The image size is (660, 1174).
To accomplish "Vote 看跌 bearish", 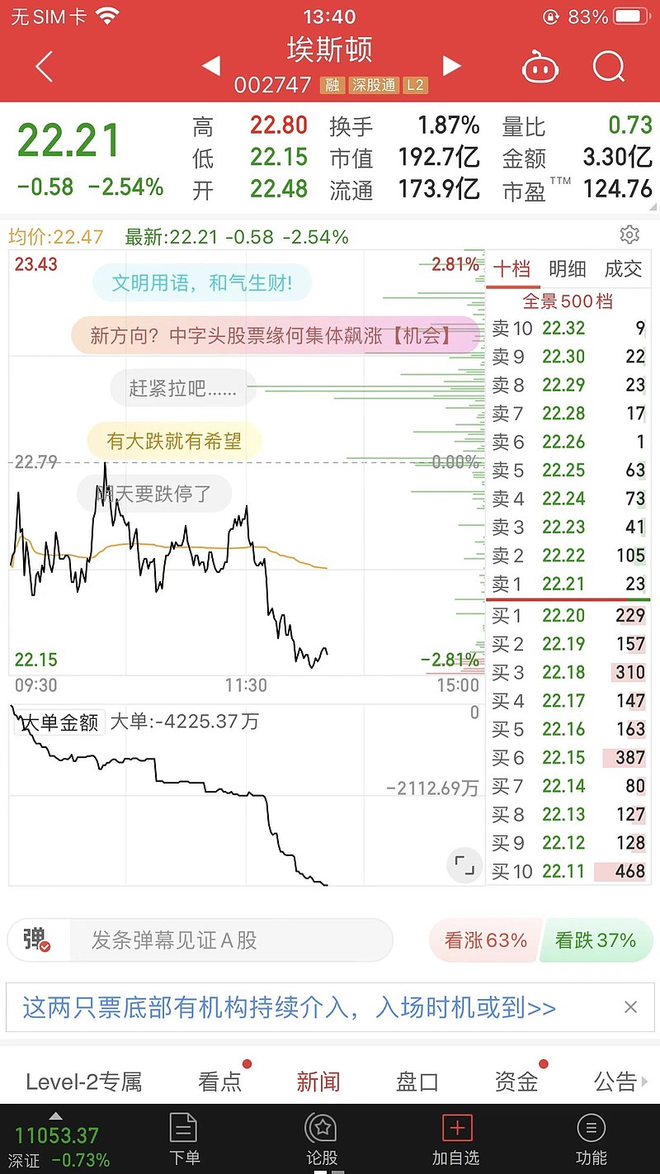I will click(x=596, y=940).
